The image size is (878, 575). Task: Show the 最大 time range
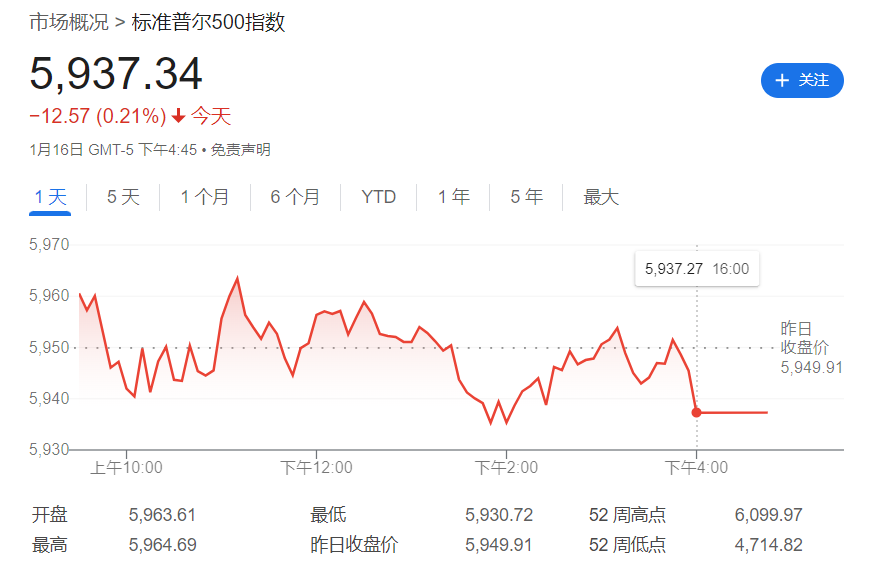click(x=601, y=197)
